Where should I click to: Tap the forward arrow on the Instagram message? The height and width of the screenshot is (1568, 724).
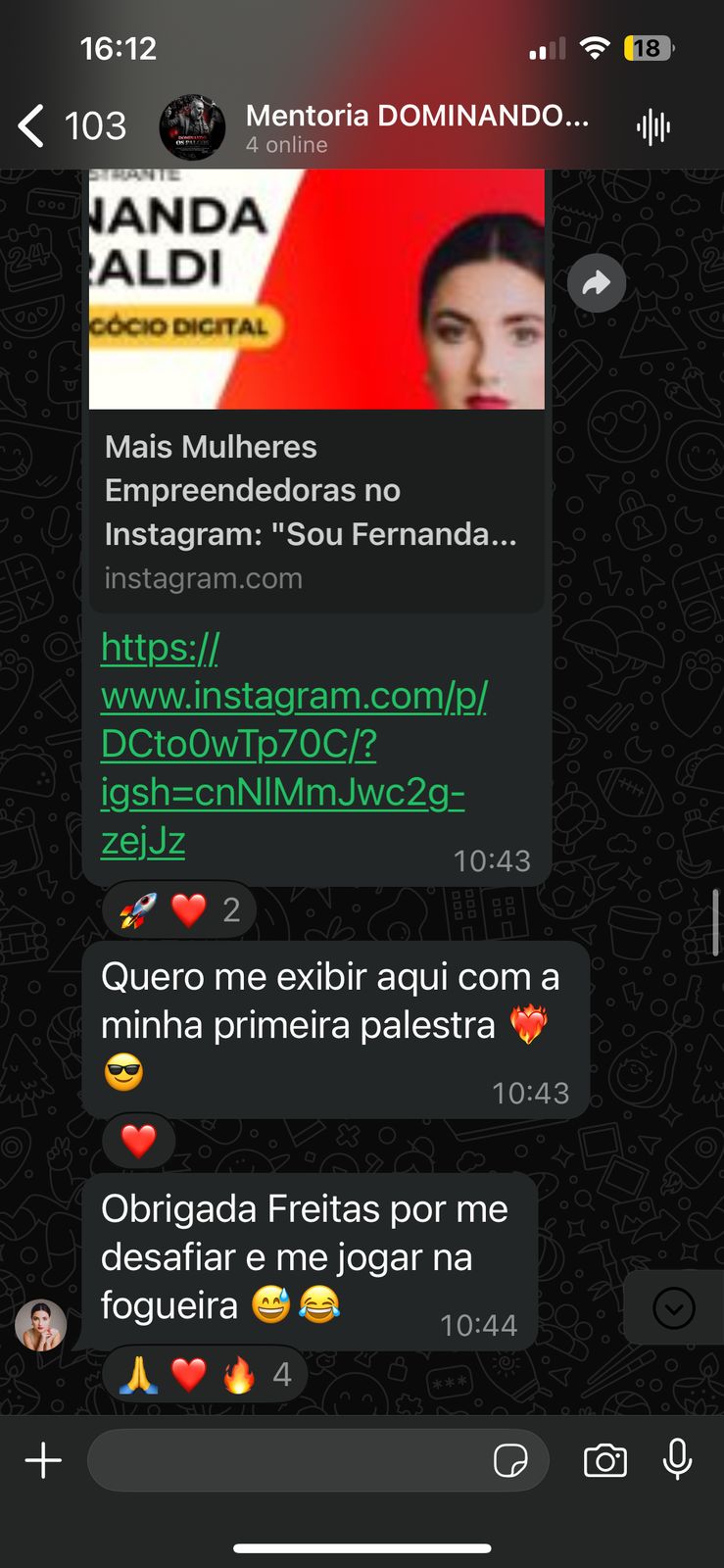pos(597,282)
